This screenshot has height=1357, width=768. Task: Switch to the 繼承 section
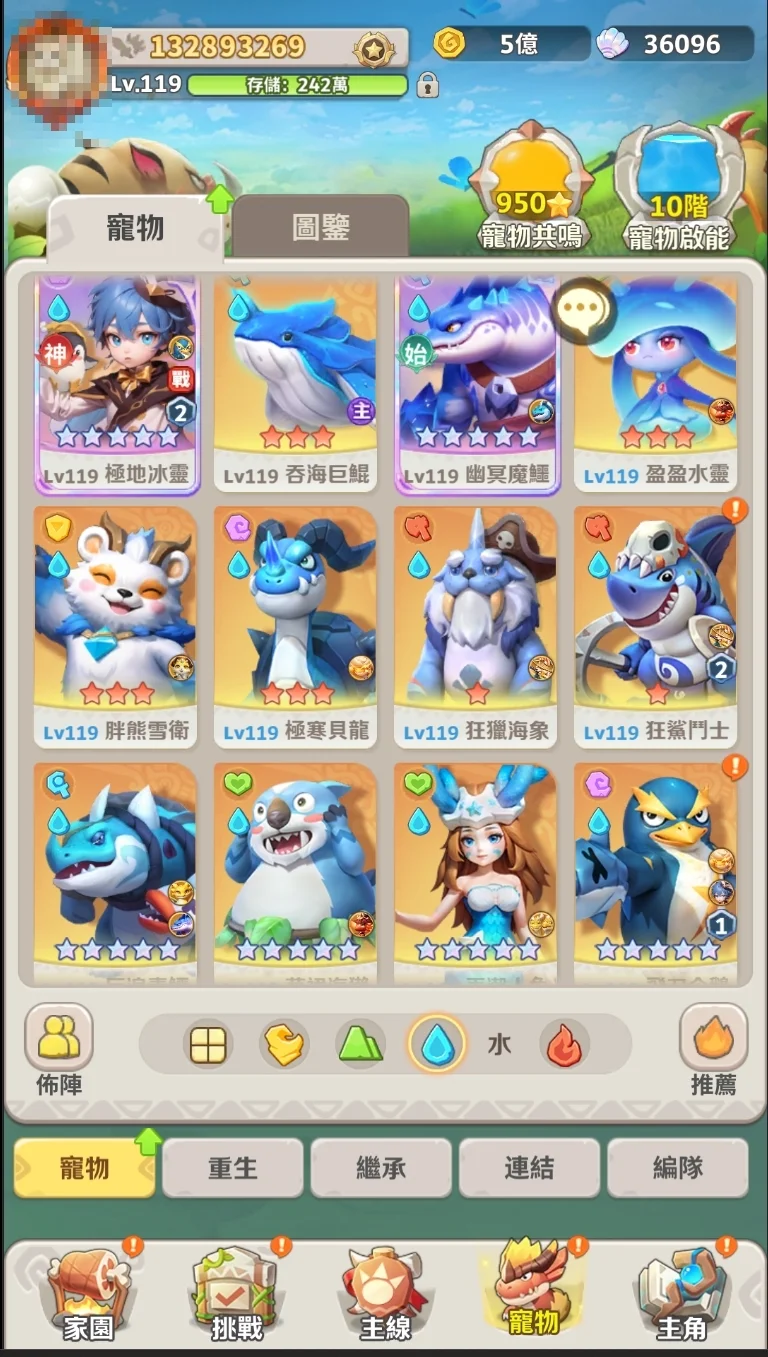click(x=381, y=1168)
